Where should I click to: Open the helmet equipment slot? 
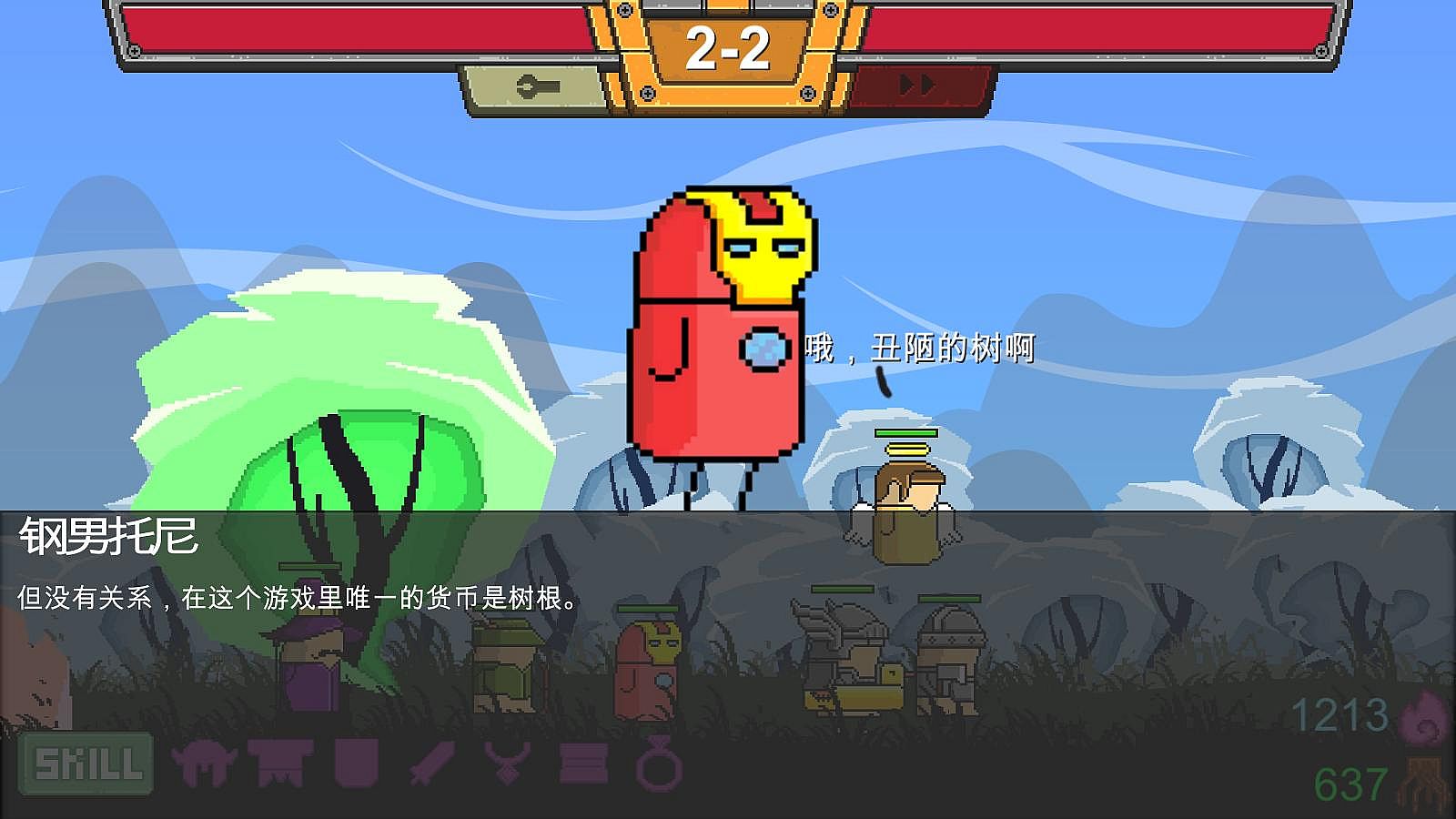[205, 763]
